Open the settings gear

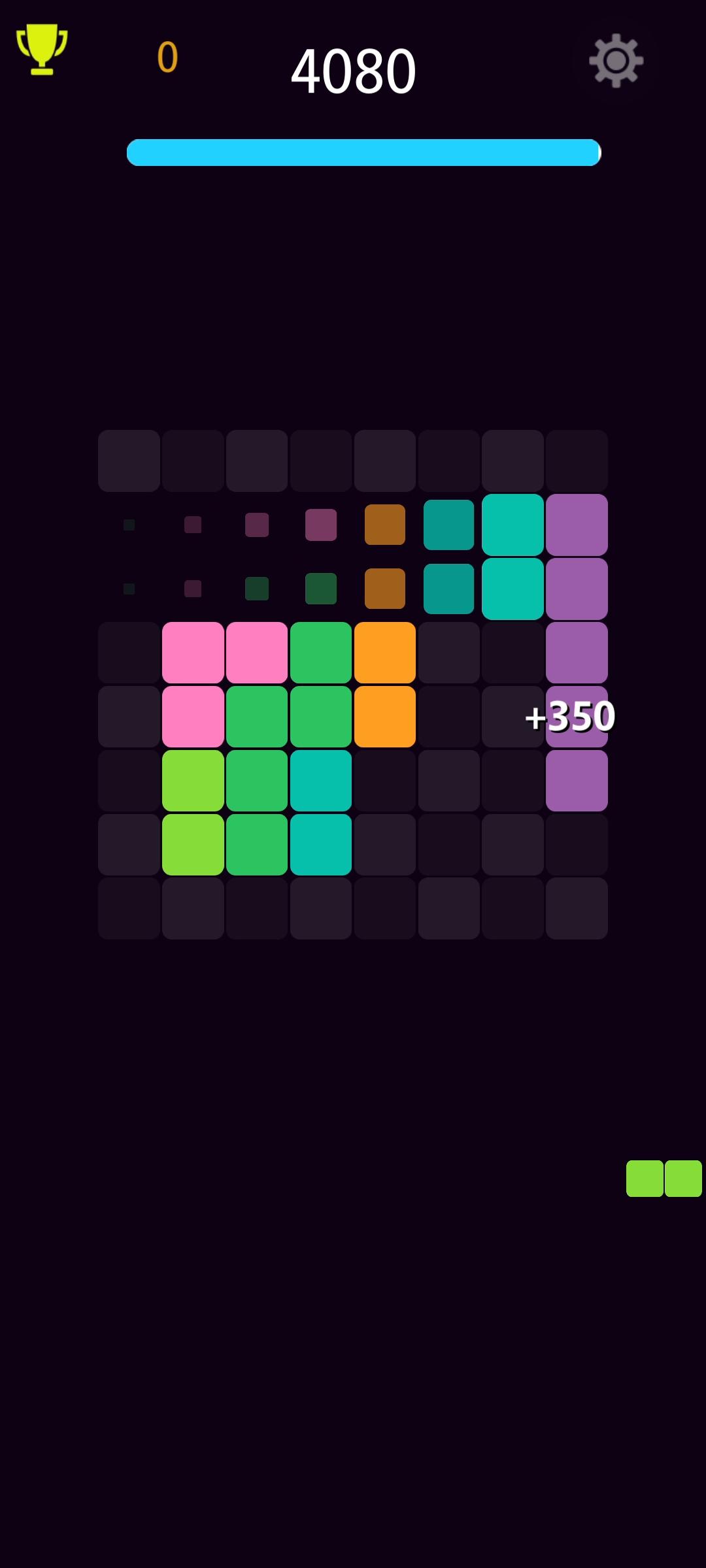tap(616, 61)
